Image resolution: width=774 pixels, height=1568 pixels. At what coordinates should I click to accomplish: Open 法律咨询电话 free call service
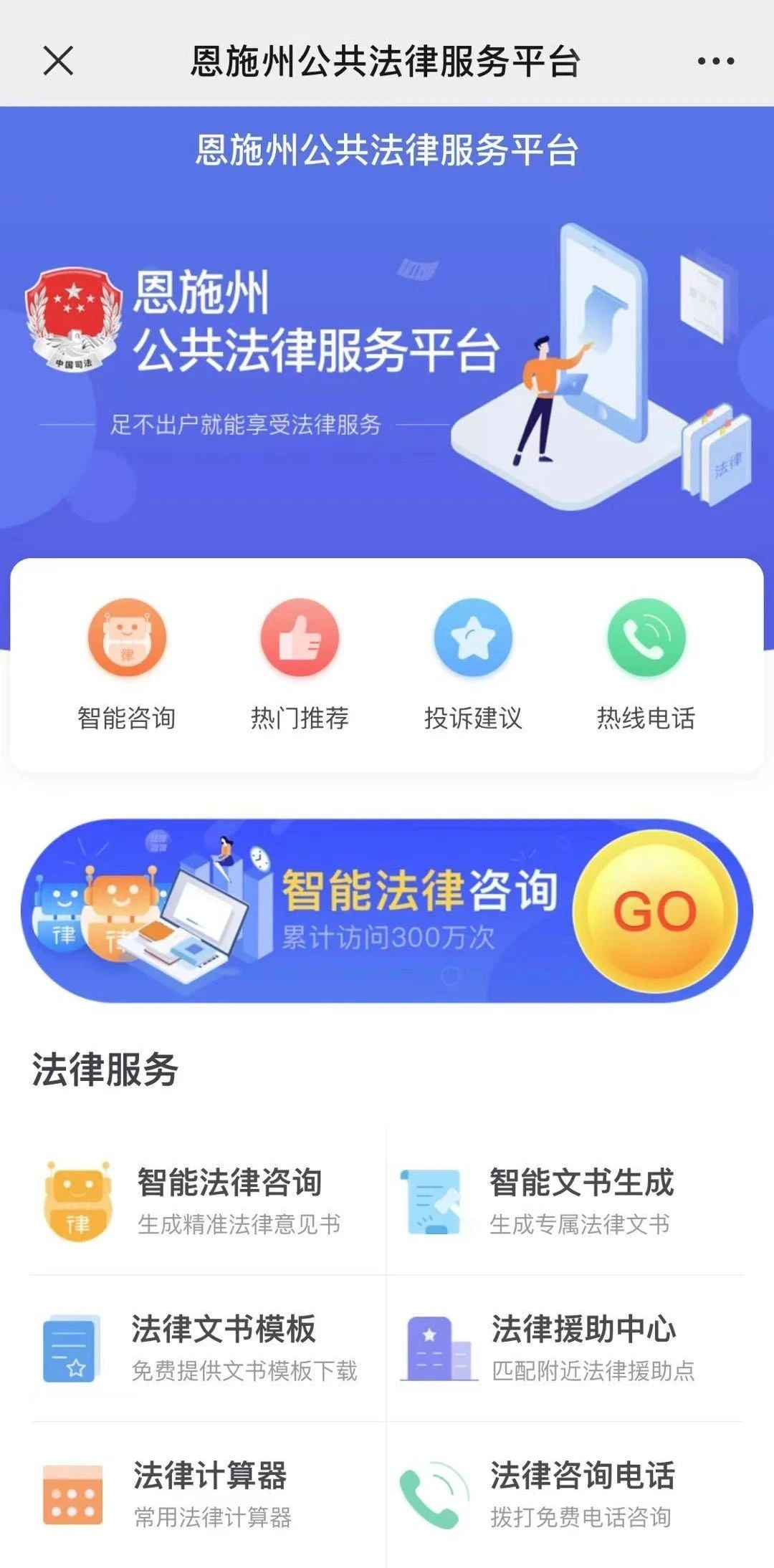[566, 1494]
